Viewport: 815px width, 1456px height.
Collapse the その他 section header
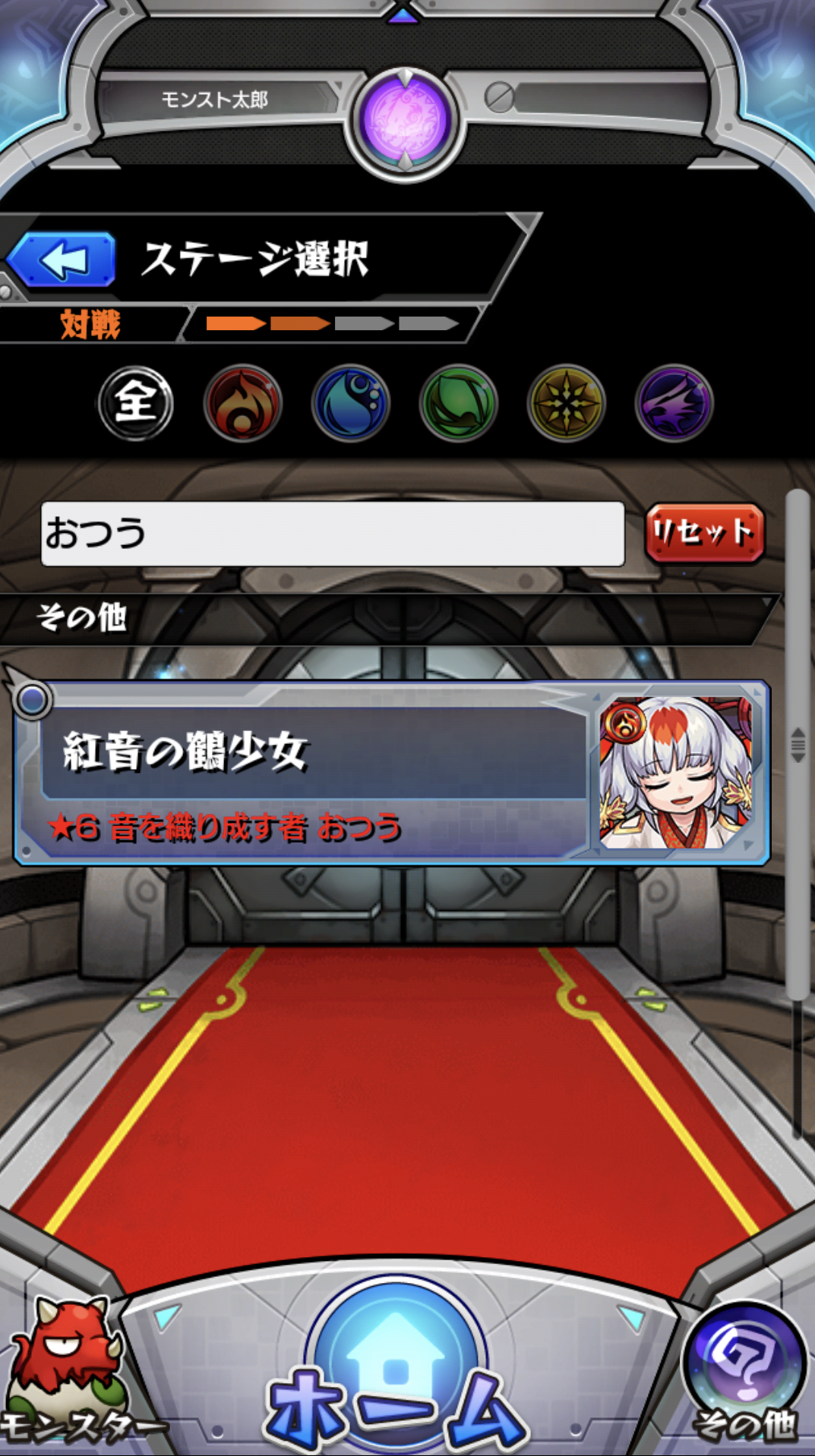(x=380, y=618)
